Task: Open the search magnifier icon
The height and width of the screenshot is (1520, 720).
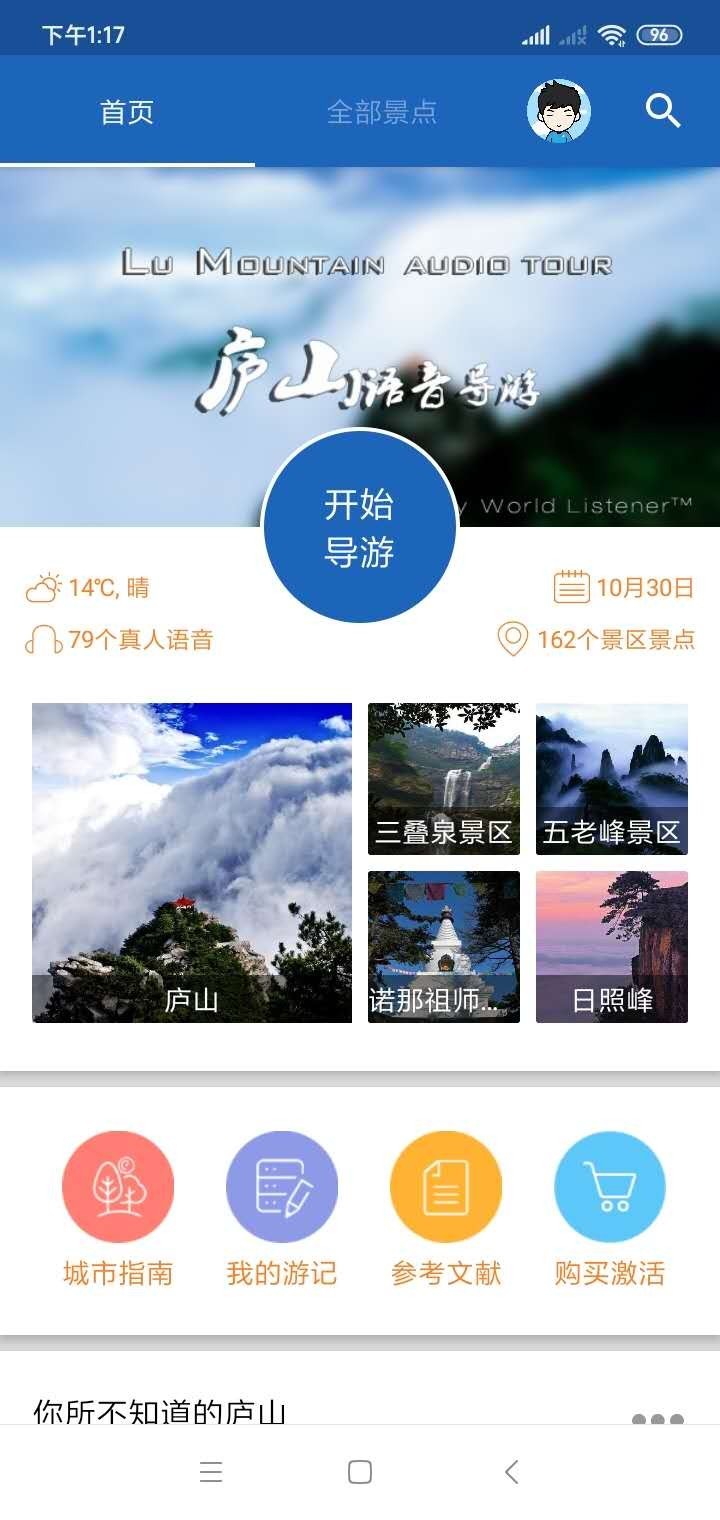Action: 662,111
